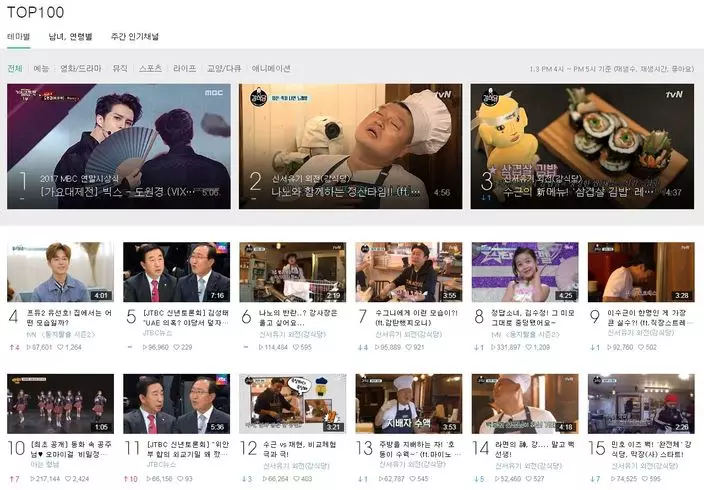Screen dimensions: 704x490
Task: Watch rank 6 나노의 반란 video
Action: coord(293,271)
